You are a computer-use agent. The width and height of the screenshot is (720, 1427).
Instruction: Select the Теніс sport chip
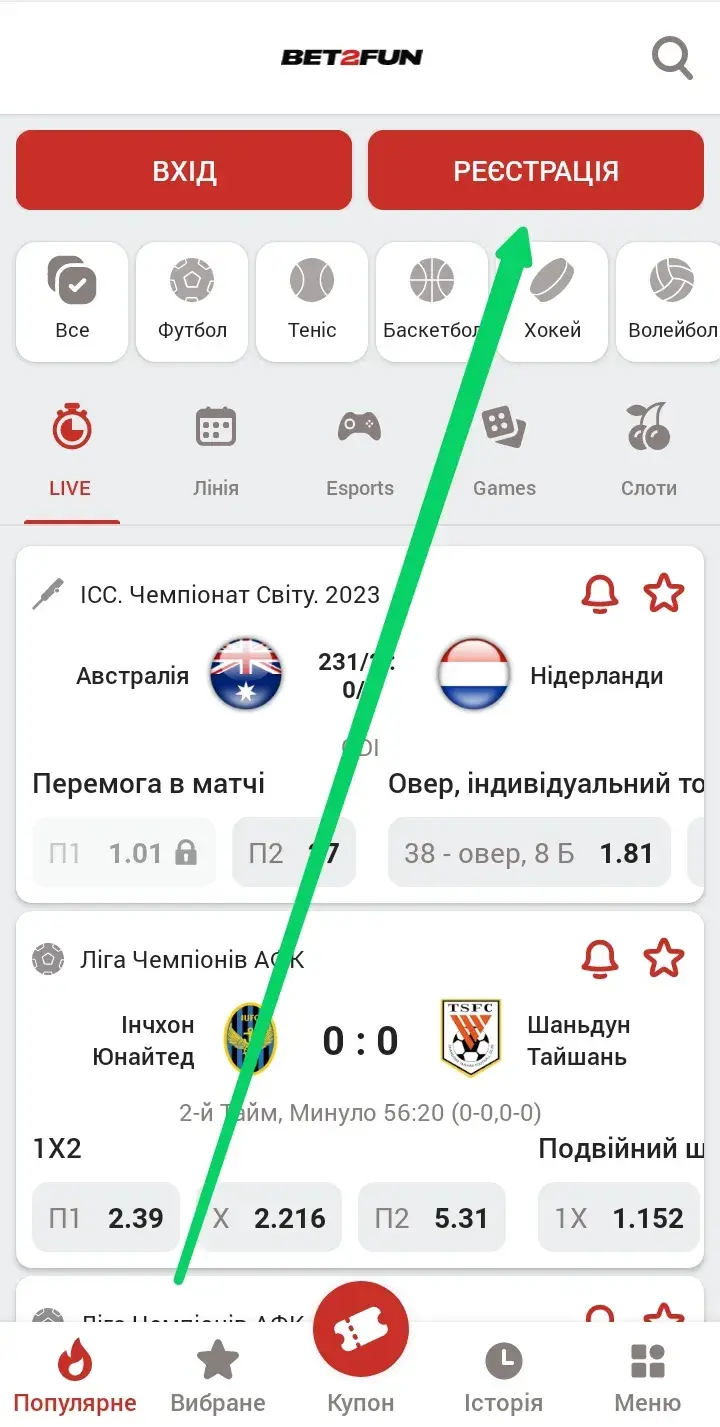(x=312, y=301)
